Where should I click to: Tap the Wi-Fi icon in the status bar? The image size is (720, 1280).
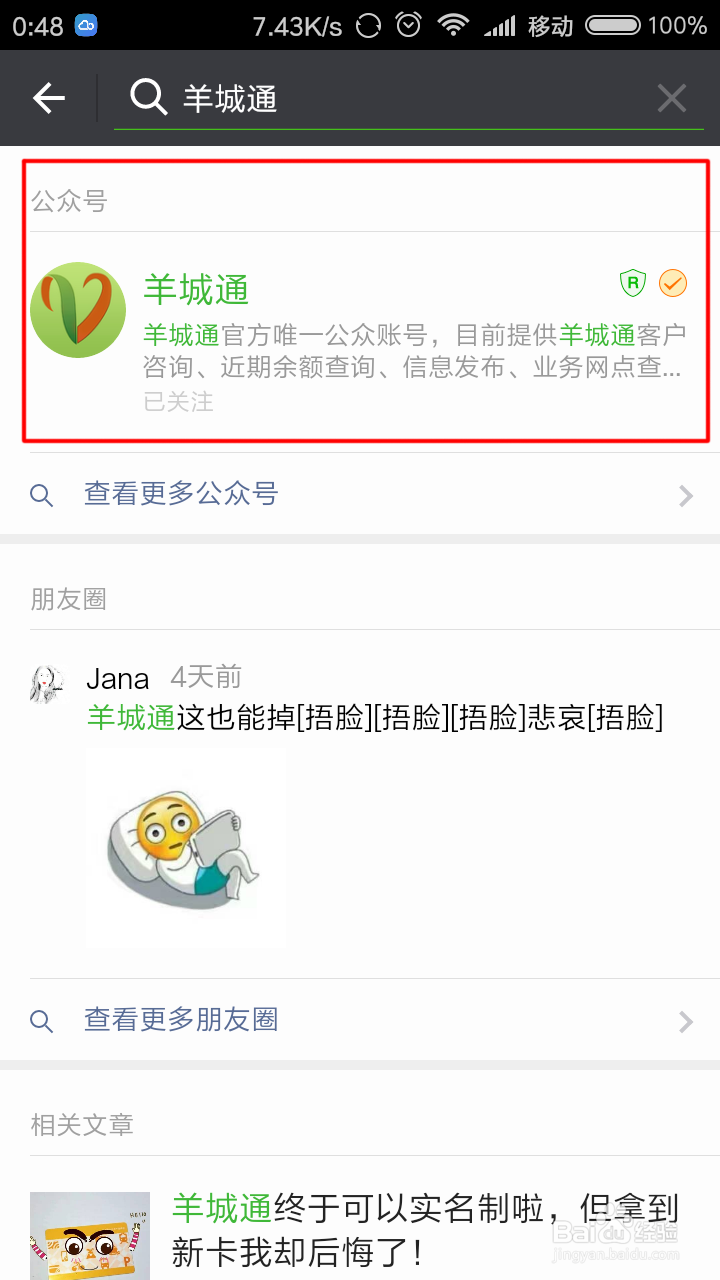453,24
